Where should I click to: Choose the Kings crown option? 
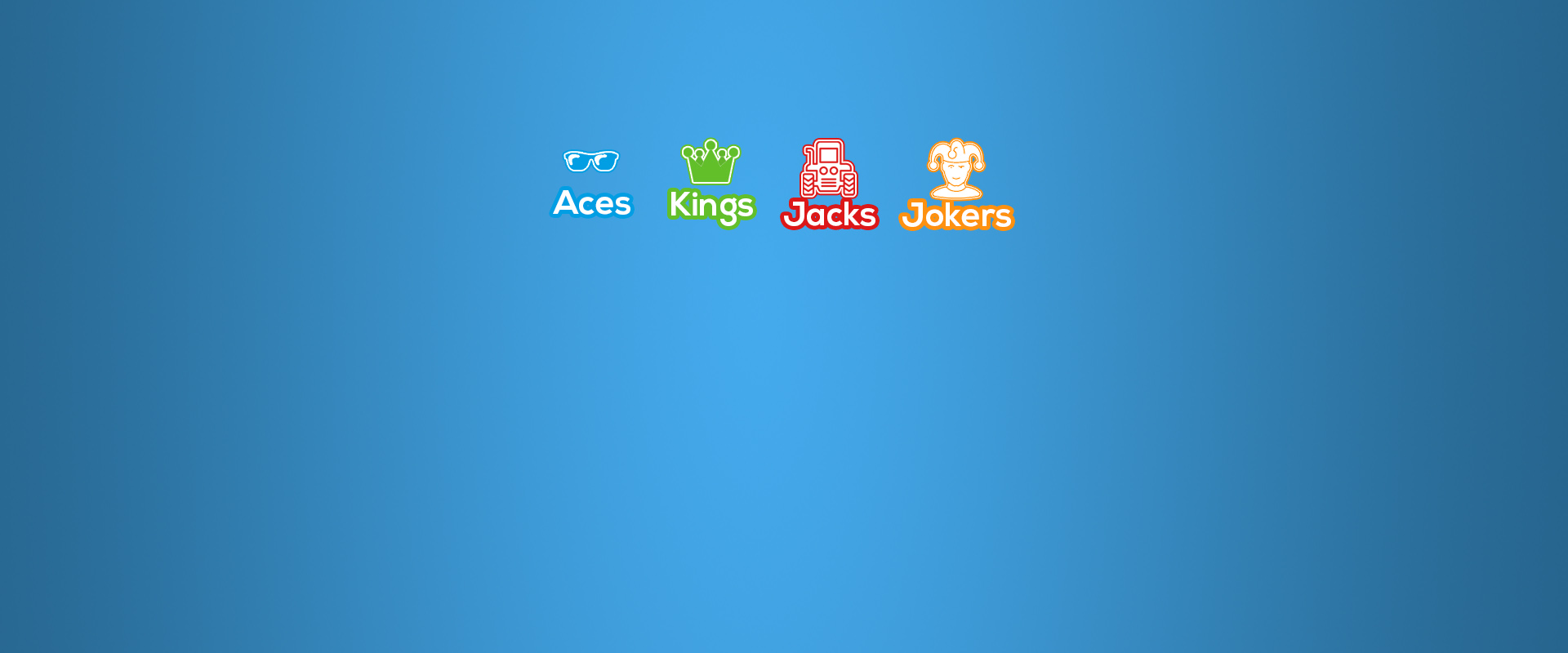click(711, 184)
